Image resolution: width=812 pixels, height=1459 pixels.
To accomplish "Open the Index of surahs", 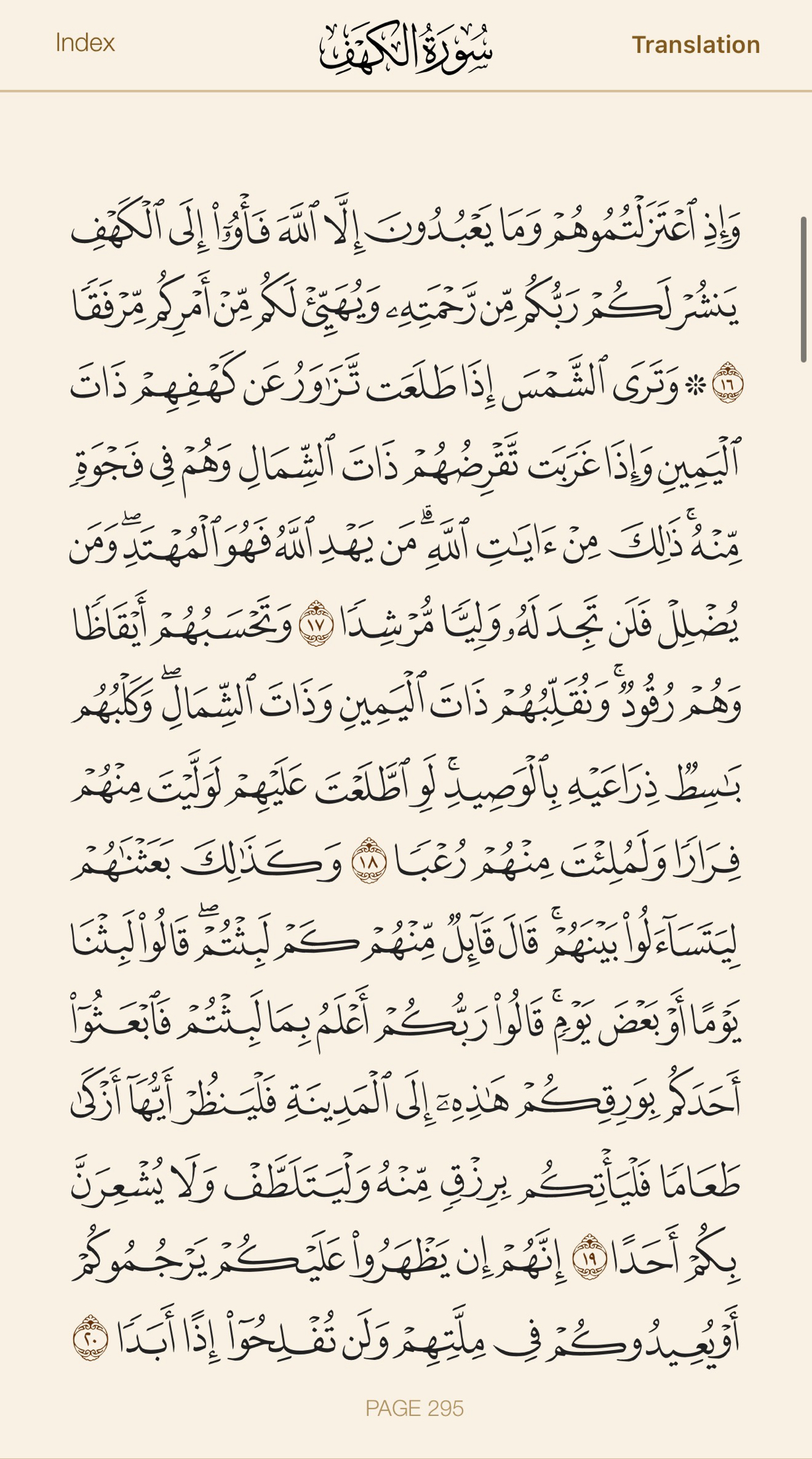I will point(85,43).
